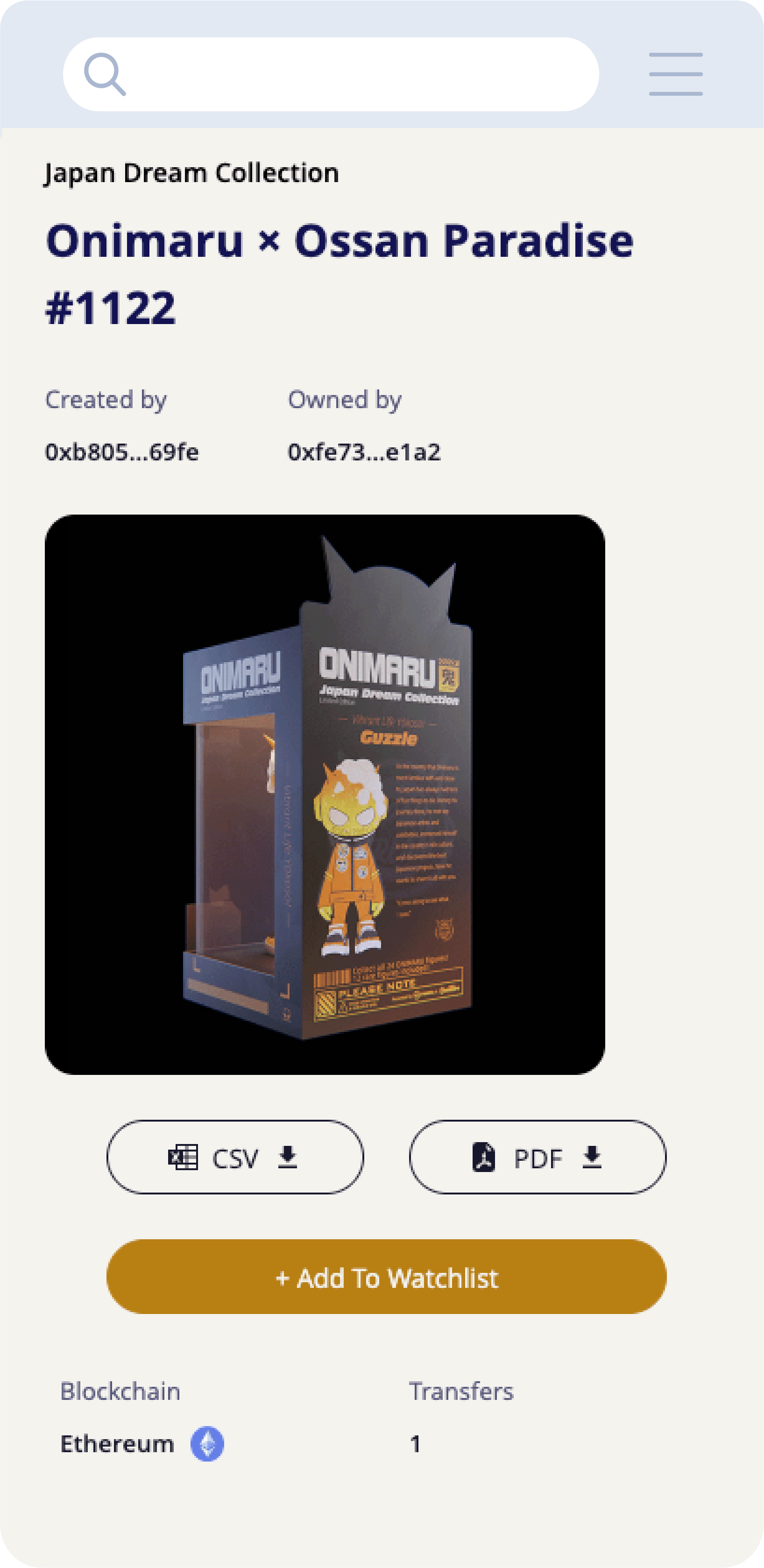The width and height of the screenshot is (764, 1568).
Task: Add this NFT to watchlist
Action: click(x=386, y=1277)
